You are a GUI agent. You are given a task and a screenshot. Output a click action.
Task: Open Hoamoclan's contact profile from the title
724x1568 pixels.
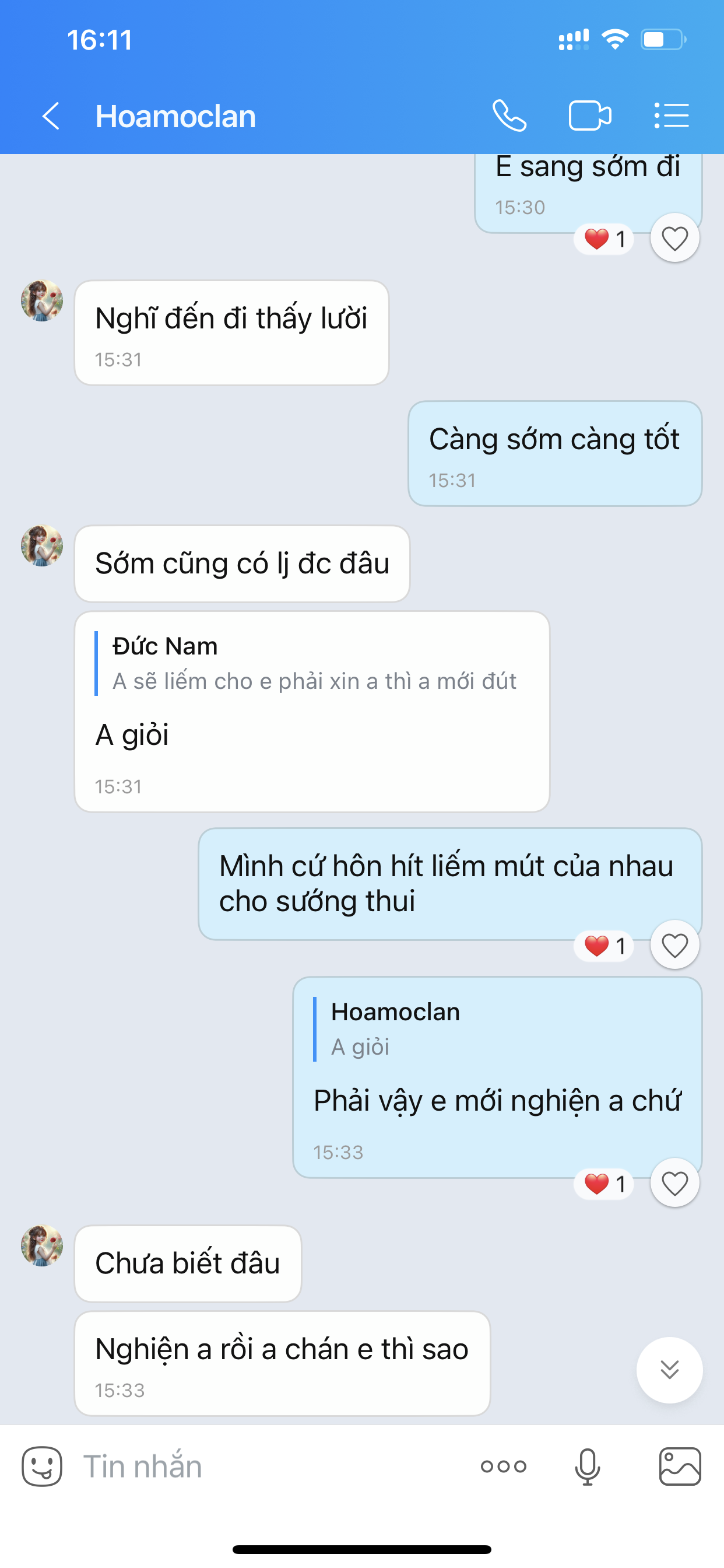175,116
